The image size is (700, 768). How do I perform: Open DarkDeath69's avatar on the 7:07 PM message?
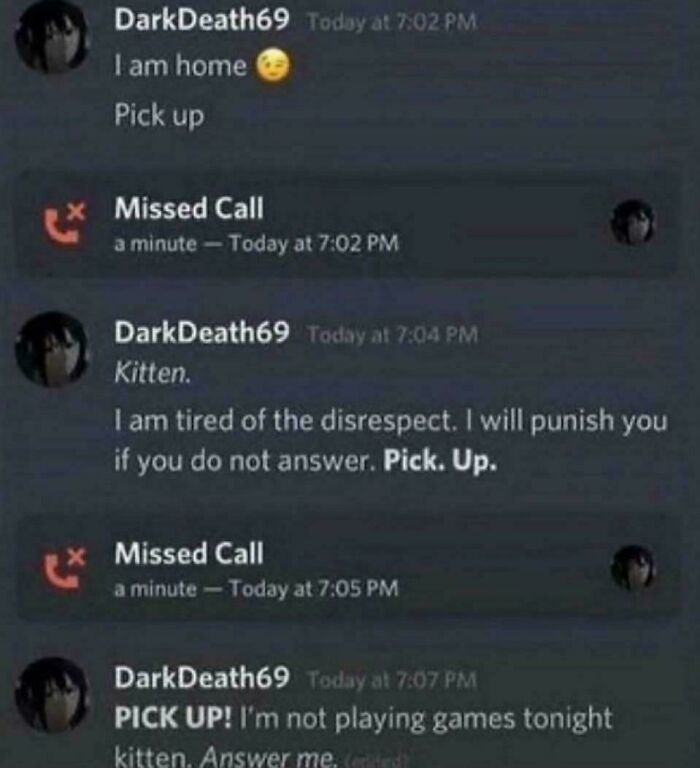tap(52, 695)
